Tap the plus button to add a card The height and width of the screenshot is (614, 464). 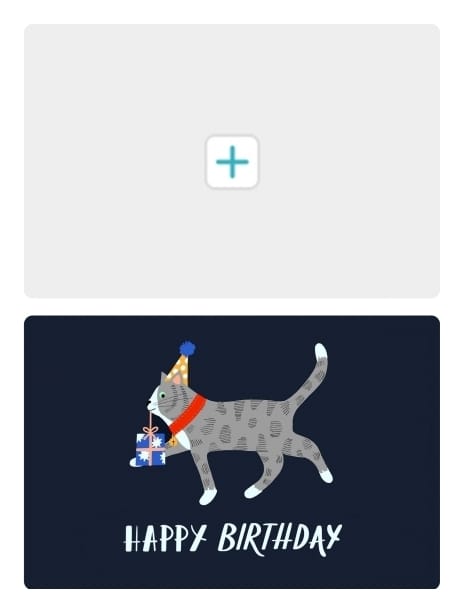232,162
